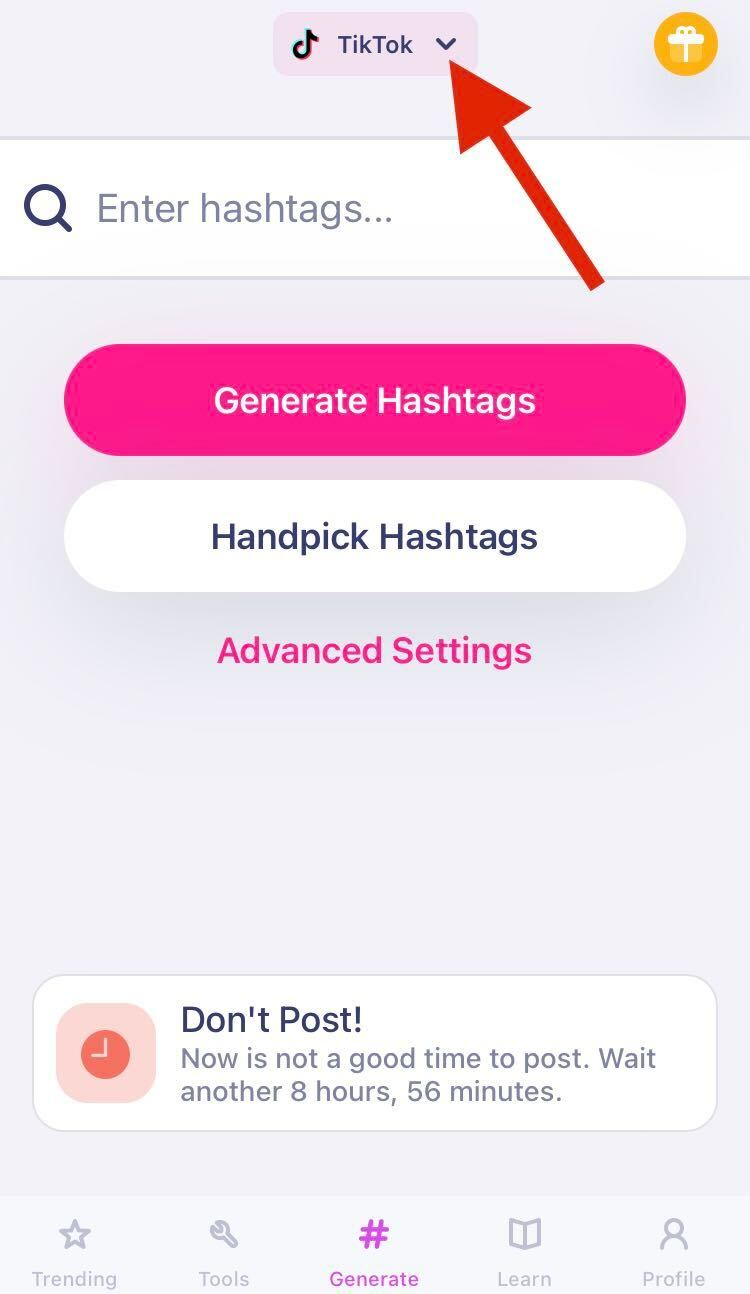This screenshot has height=1294, width=750.
Task: Open the Don't Post timing card
Action: point(375,1053)
